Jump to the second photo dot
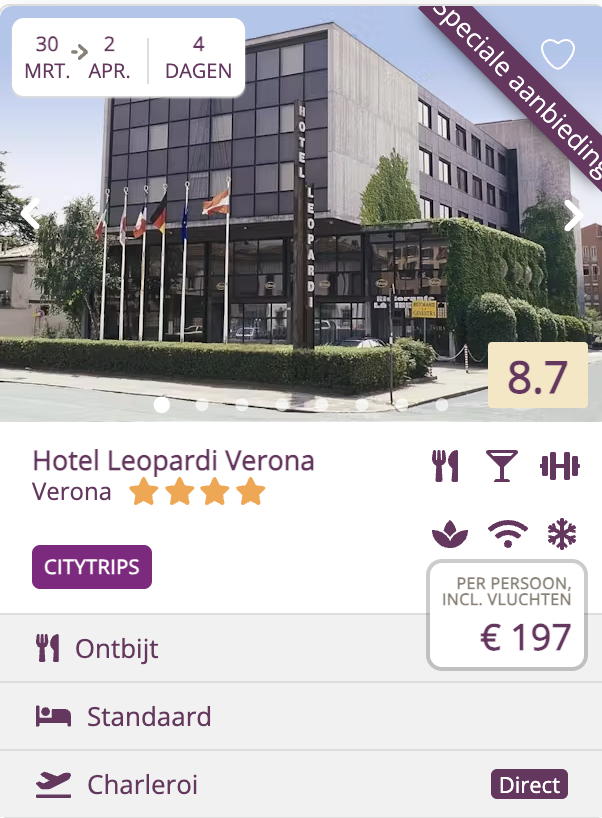The width and height of the screenshot is (602, 818). coord(202,405)
